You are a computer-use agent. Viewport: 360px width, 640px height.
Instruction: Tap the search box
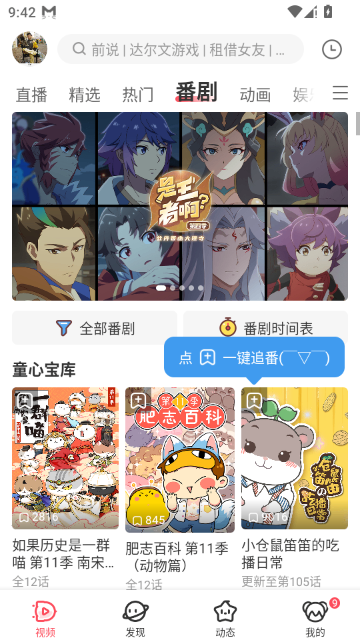(x=180, y=49)
